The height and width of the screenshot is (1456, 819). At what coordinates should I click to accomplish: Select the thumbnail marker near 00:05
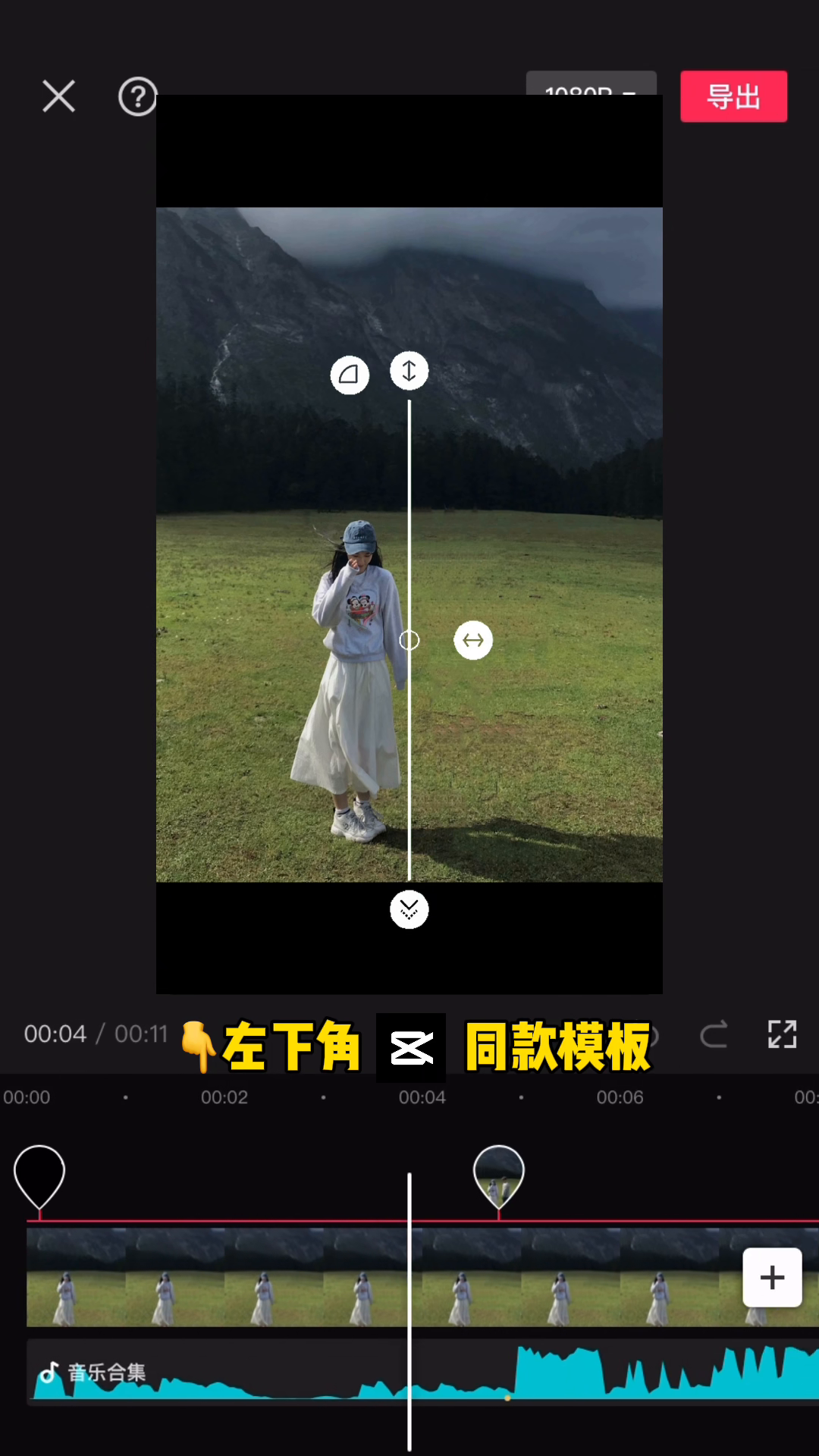(498, 1175)
